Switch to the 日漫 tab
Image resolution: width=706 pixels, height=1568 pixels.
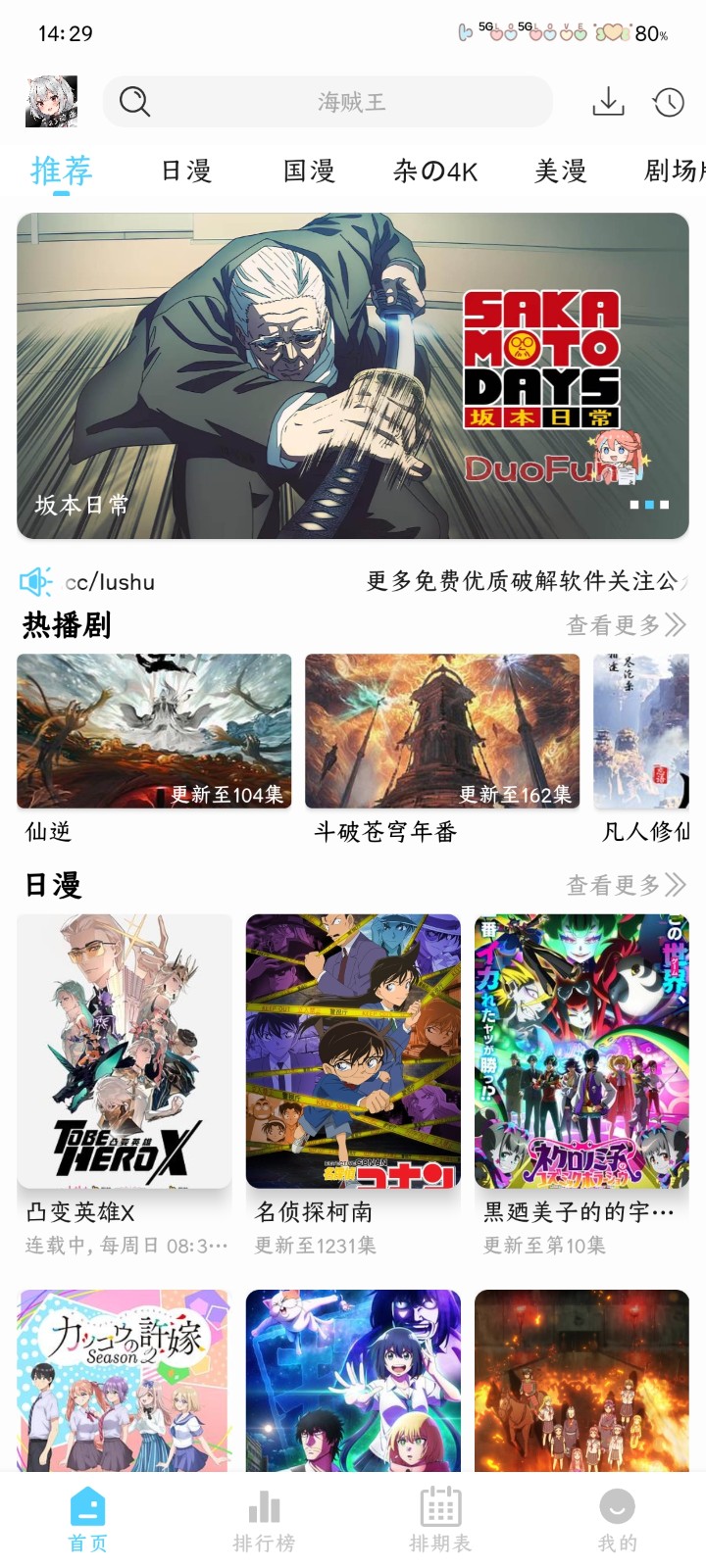(x=184, y=171)
